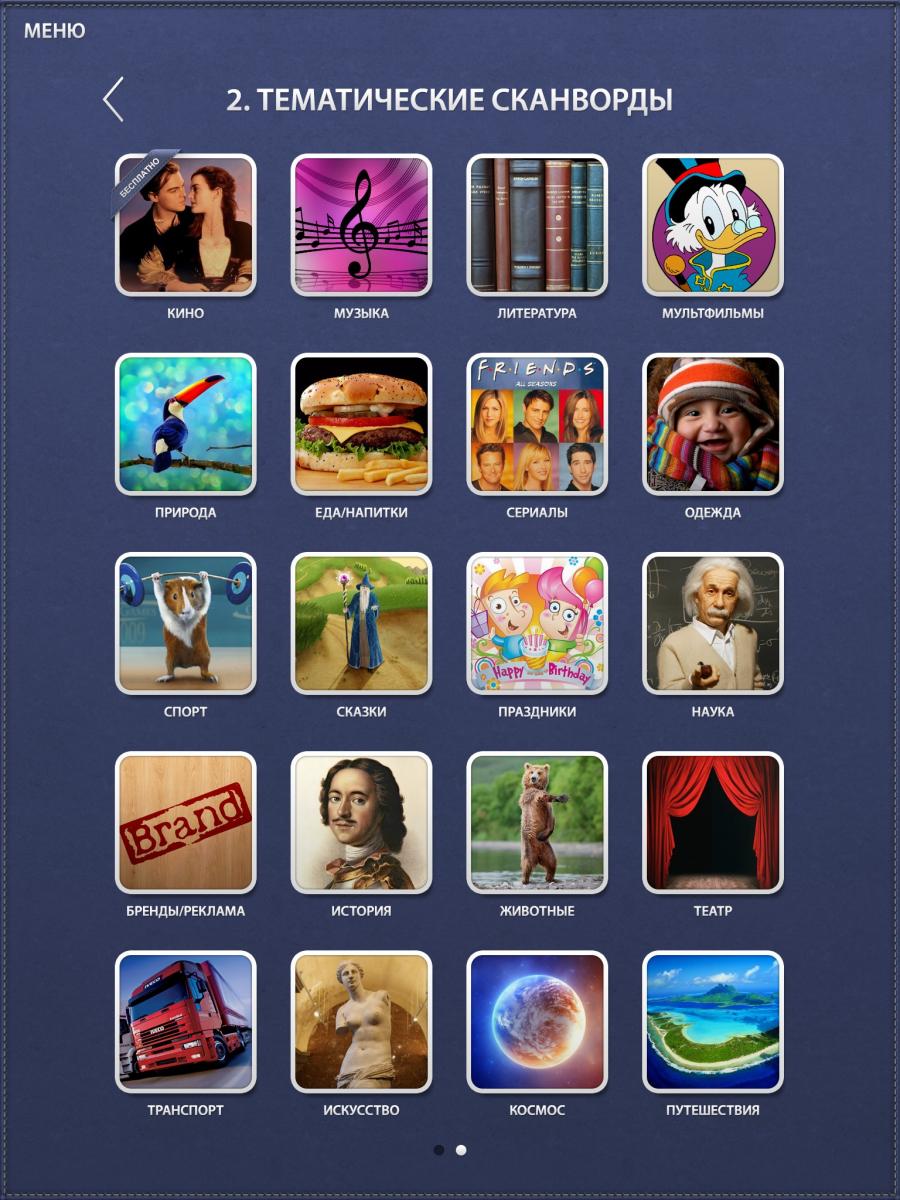900x1200 pixels.
Task: Select the ЕДА/НАПИТКИ category
Action: pos(361,424)
